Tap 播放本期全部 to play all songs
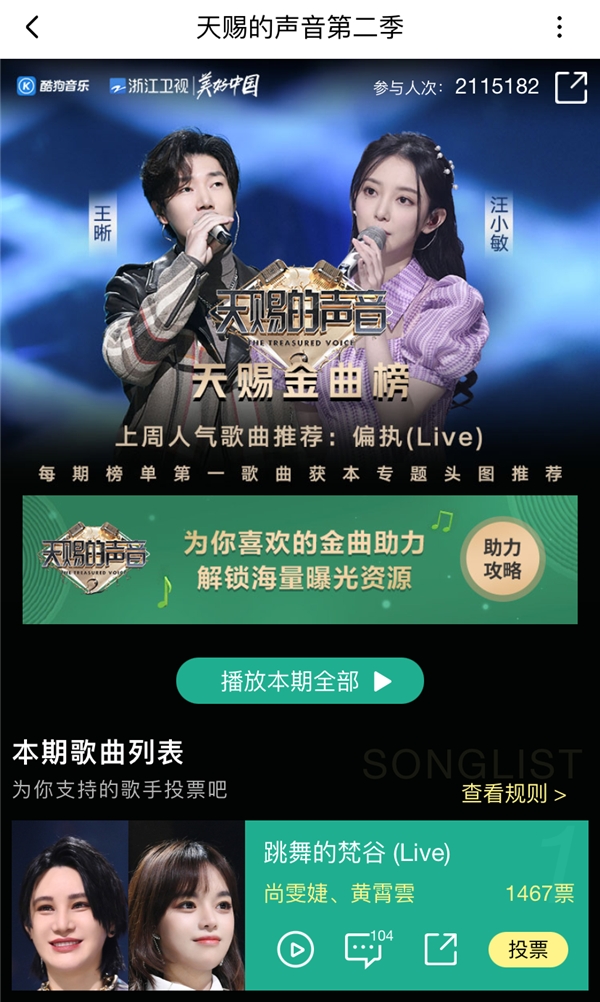600x1002 pixels. click(x=300, y=681)
